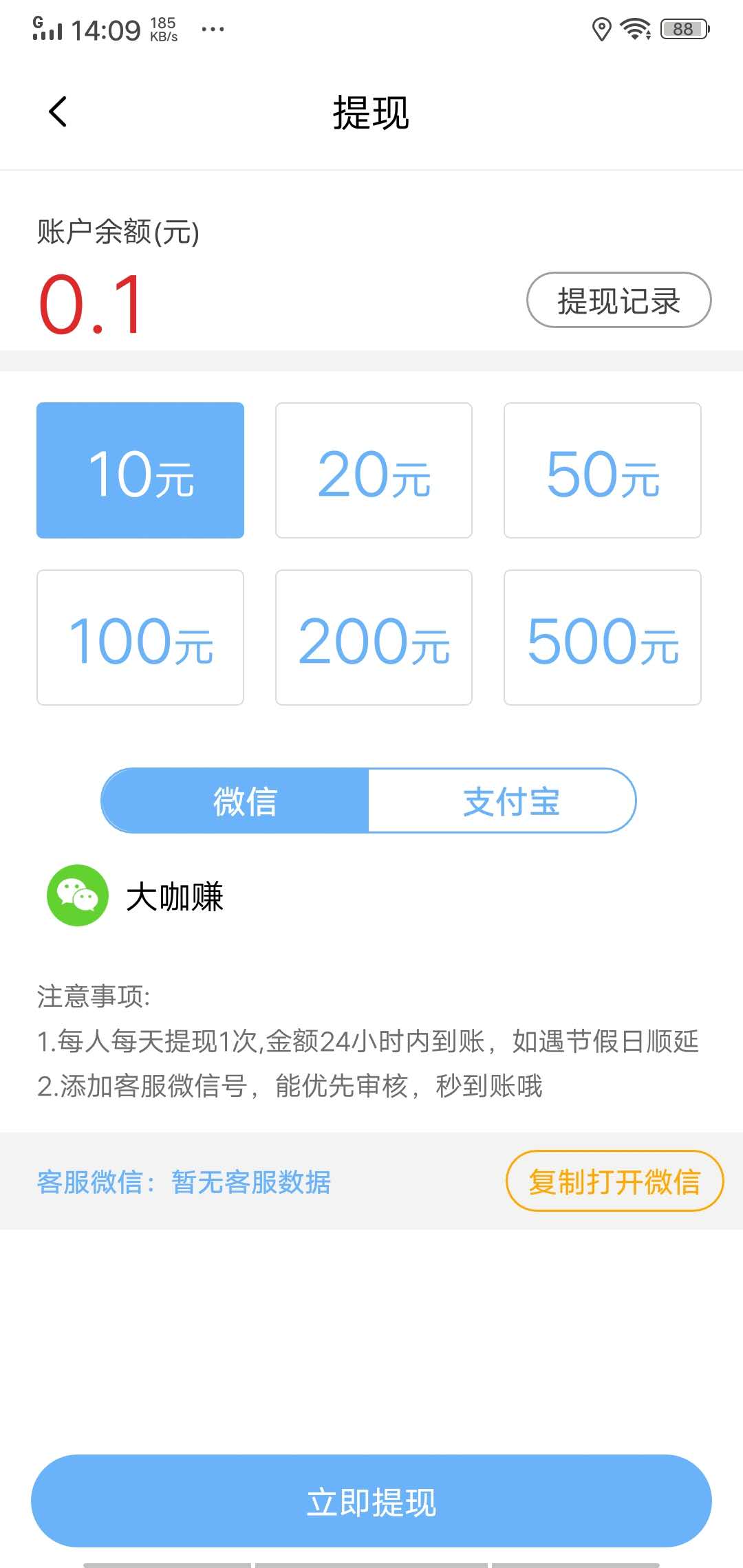Choose the 100元 amount tile

(x=140, y=638)
